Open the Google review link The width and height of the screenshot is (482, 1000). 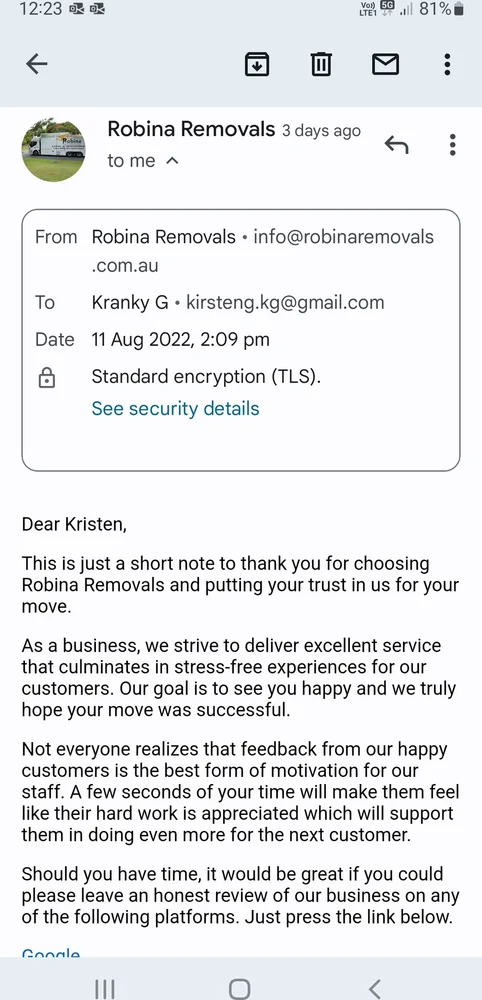(x=51, y=953)
